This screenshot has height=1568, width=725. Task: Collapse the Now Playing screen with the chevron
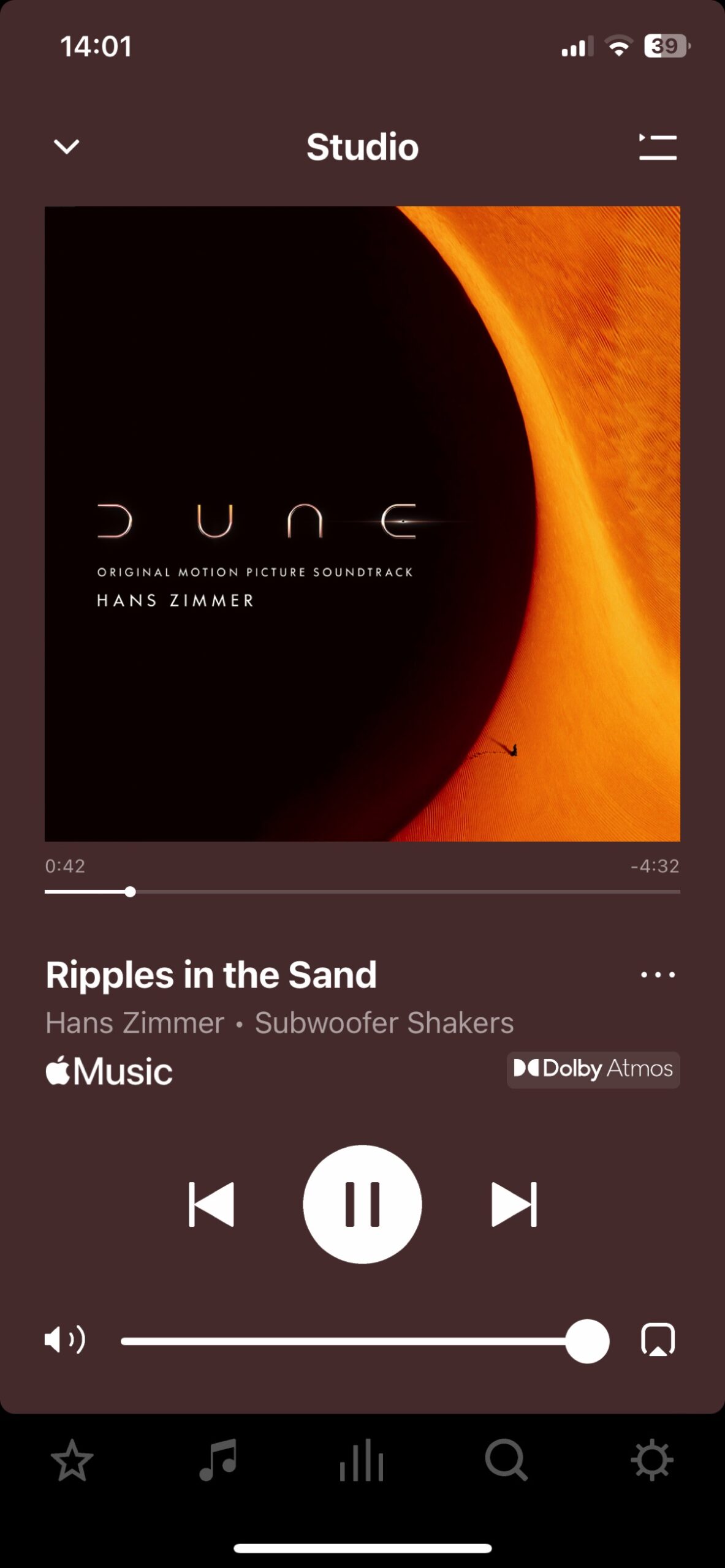click(66, 147)
